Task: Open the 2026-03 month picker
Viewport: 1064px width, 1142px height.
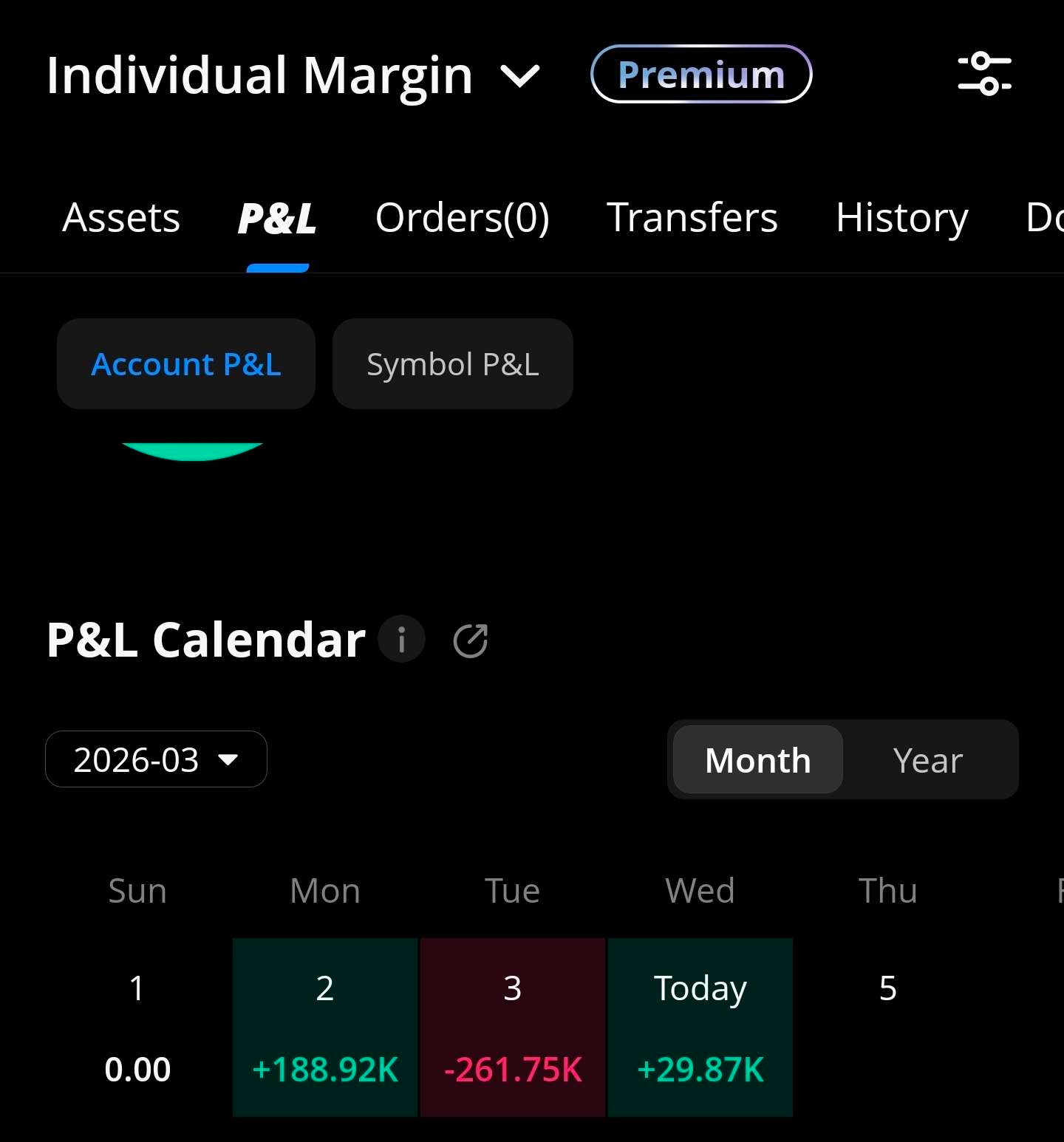Action: 156,759
